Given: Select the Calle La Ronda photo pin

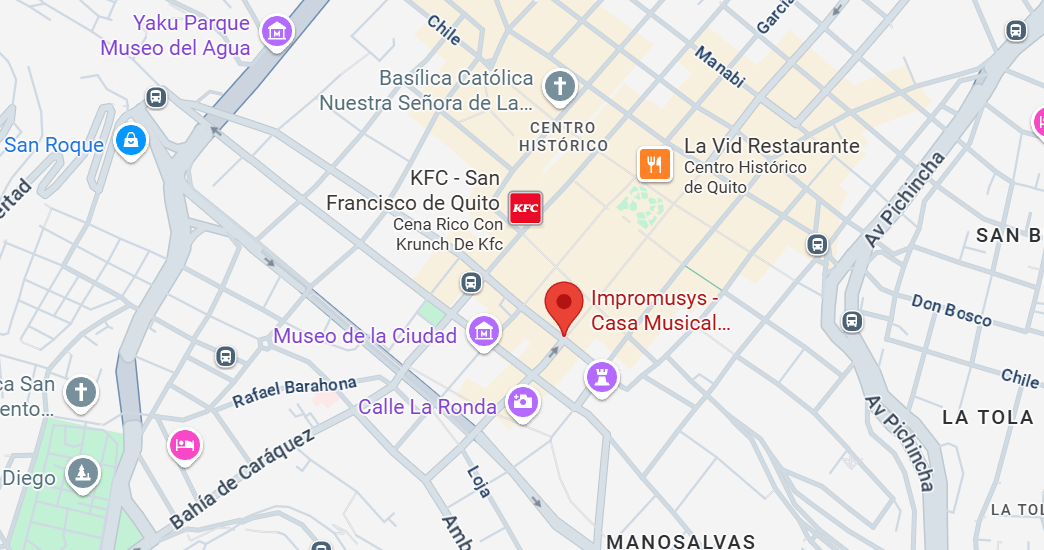Looking at the screenshot, I should coord(522,402).
